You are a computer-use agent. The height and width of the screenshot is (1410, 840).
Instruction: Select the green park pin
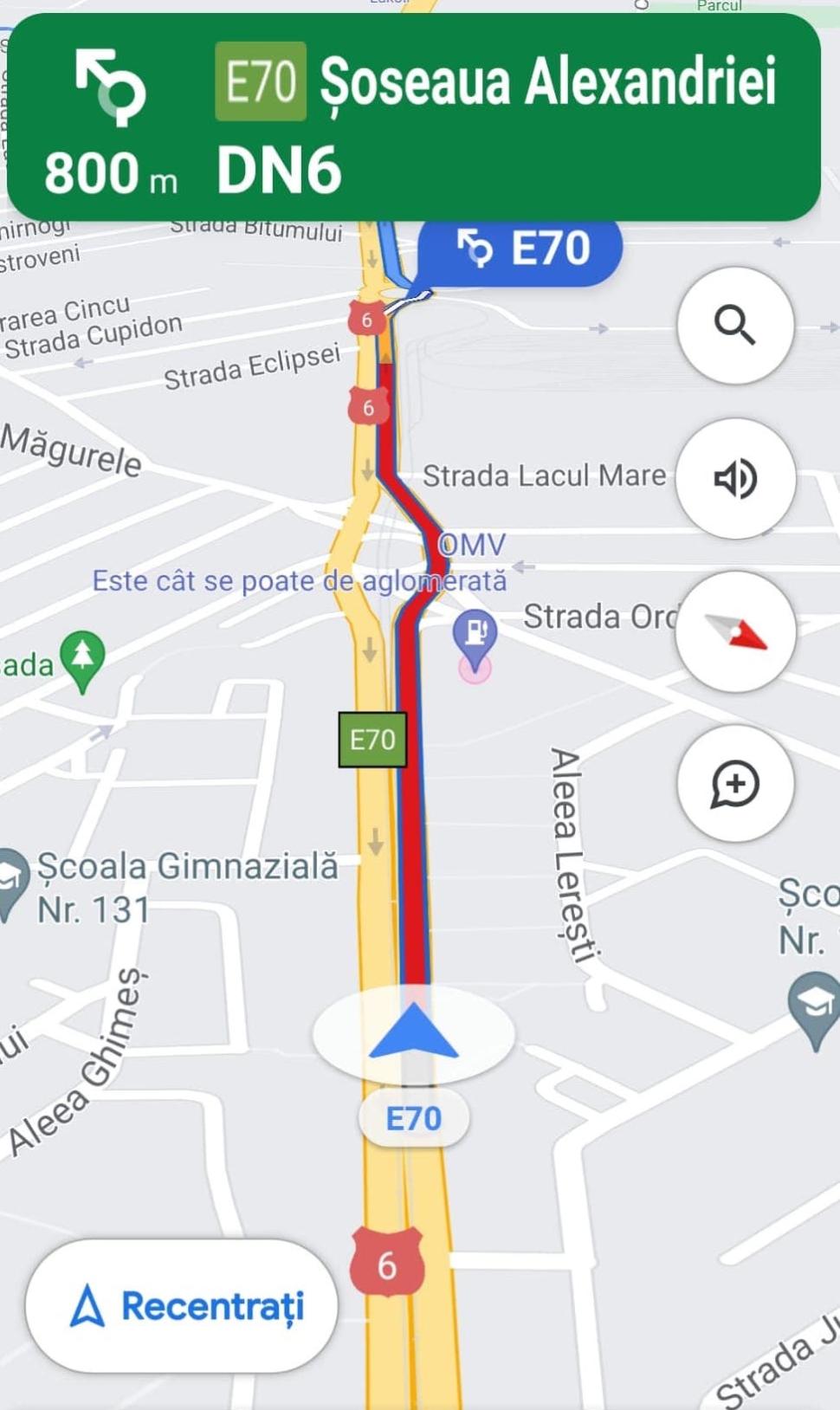pyautogui.click(x=83, y=658)
